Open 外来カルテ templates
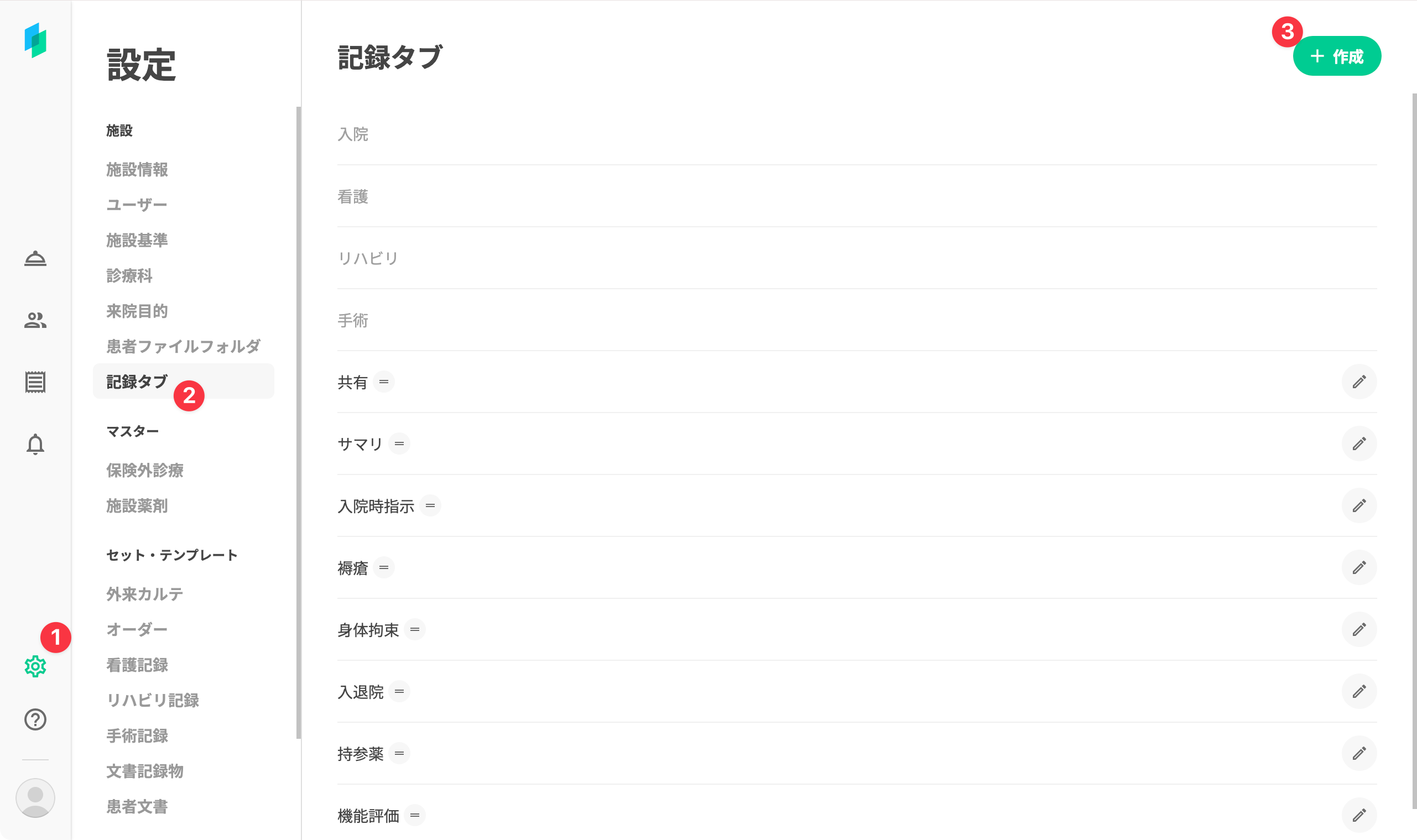Image resolution: width=1417 pixels, height=840 pixels. tap(145, 594)
